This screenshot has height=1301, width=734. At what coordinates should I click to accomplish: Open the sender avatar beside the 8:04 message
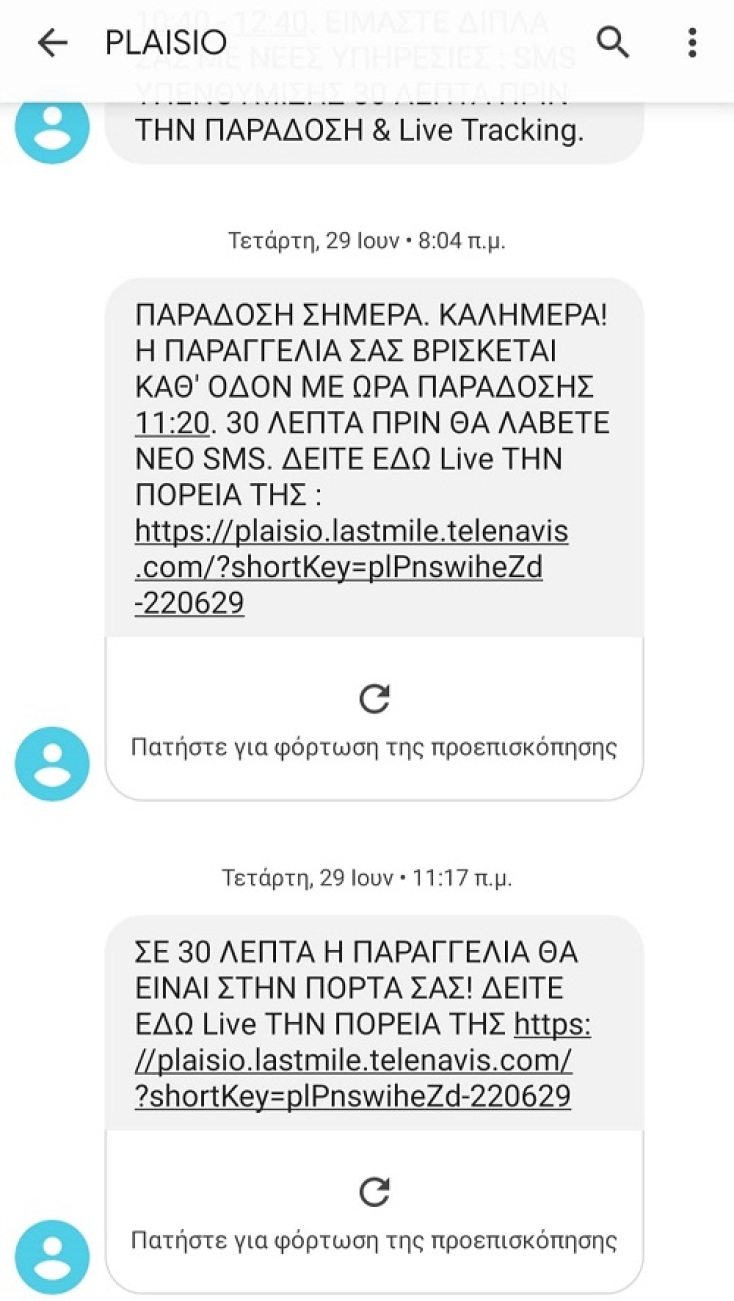52,764
